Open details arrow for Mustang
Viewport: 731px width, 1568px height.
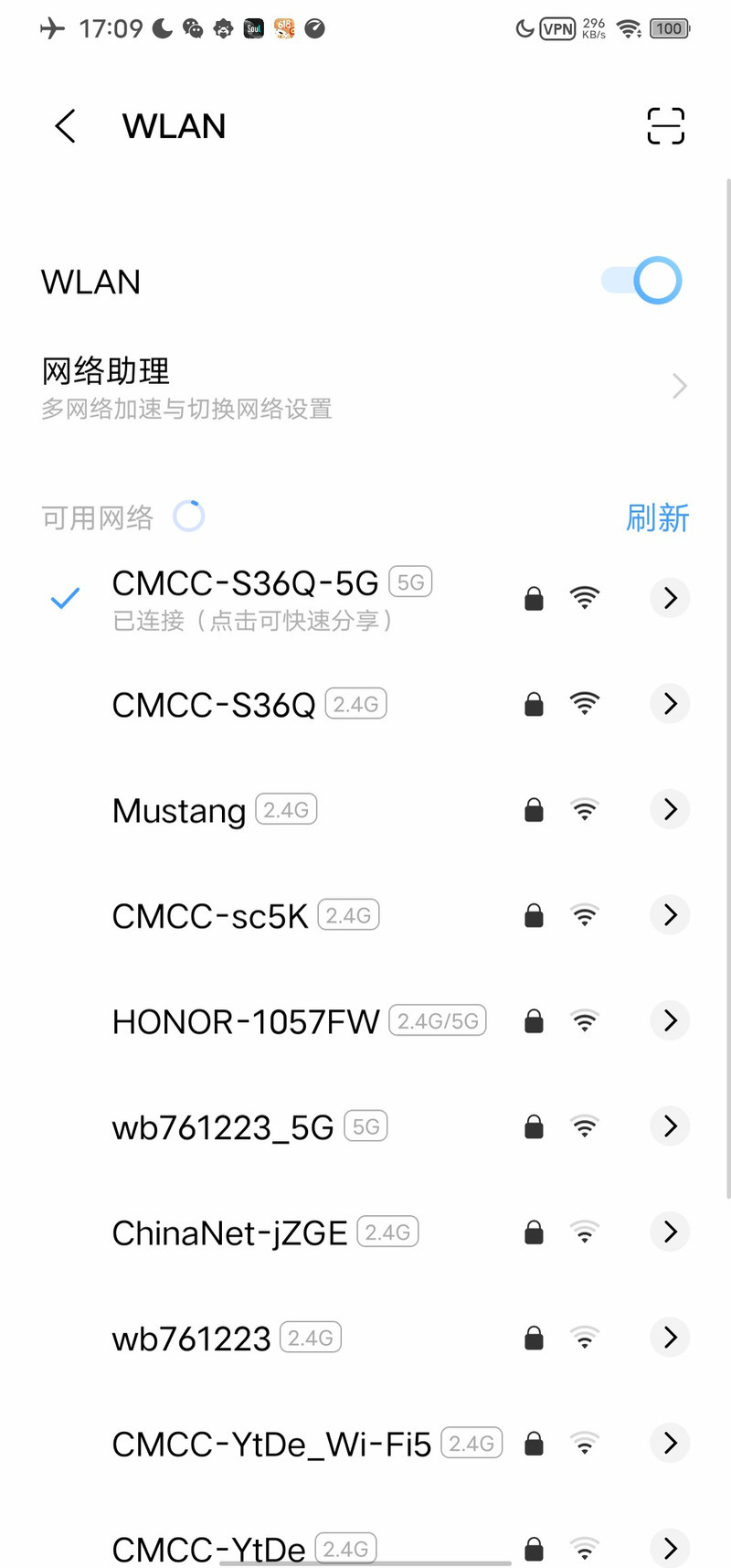click(670, 809)
